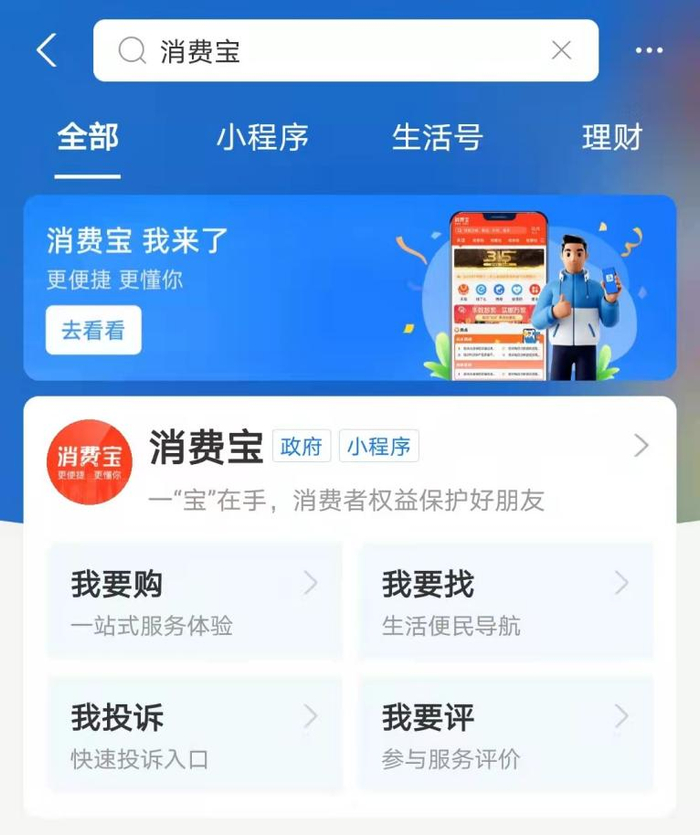Image resolution: width=700 pixels, height=835 pixels.
Task: Clear the search text with the X
Action: coord(562,50)
